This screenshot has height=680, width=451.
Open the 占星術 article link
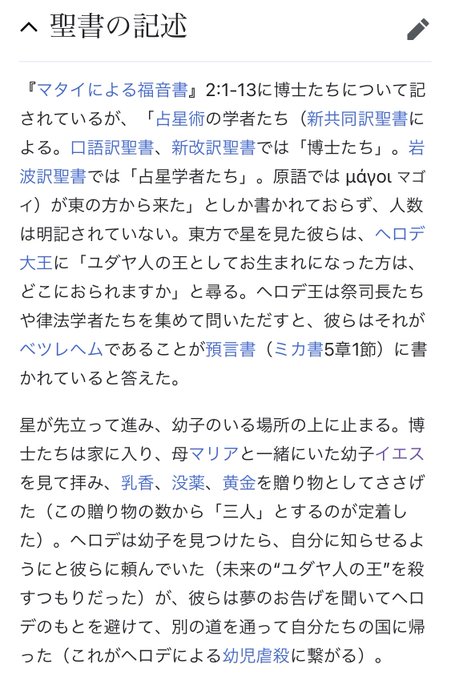pos(180,118)
